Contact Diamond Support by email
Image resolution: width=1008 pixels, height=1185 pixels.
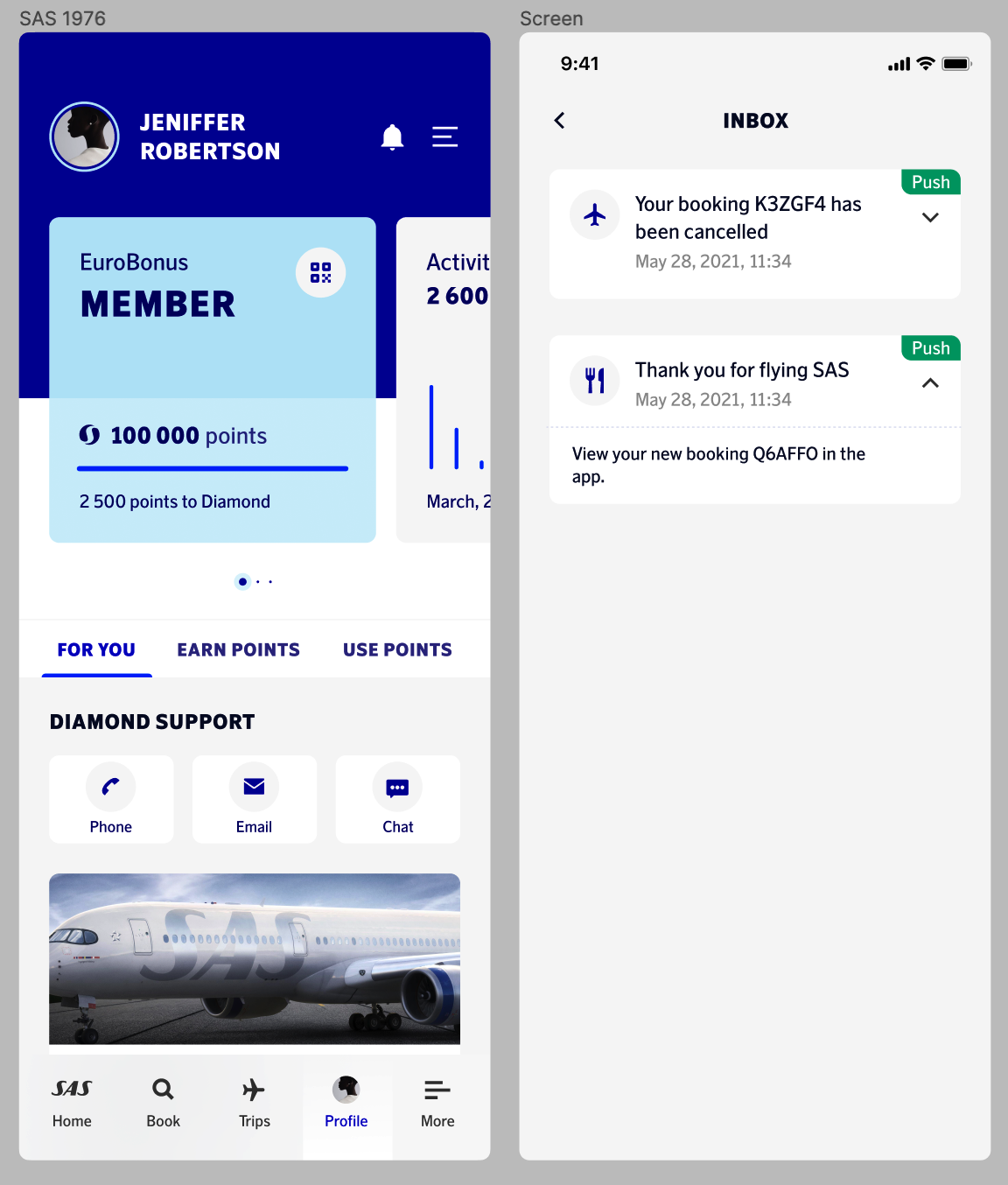(x=254, y=799)
